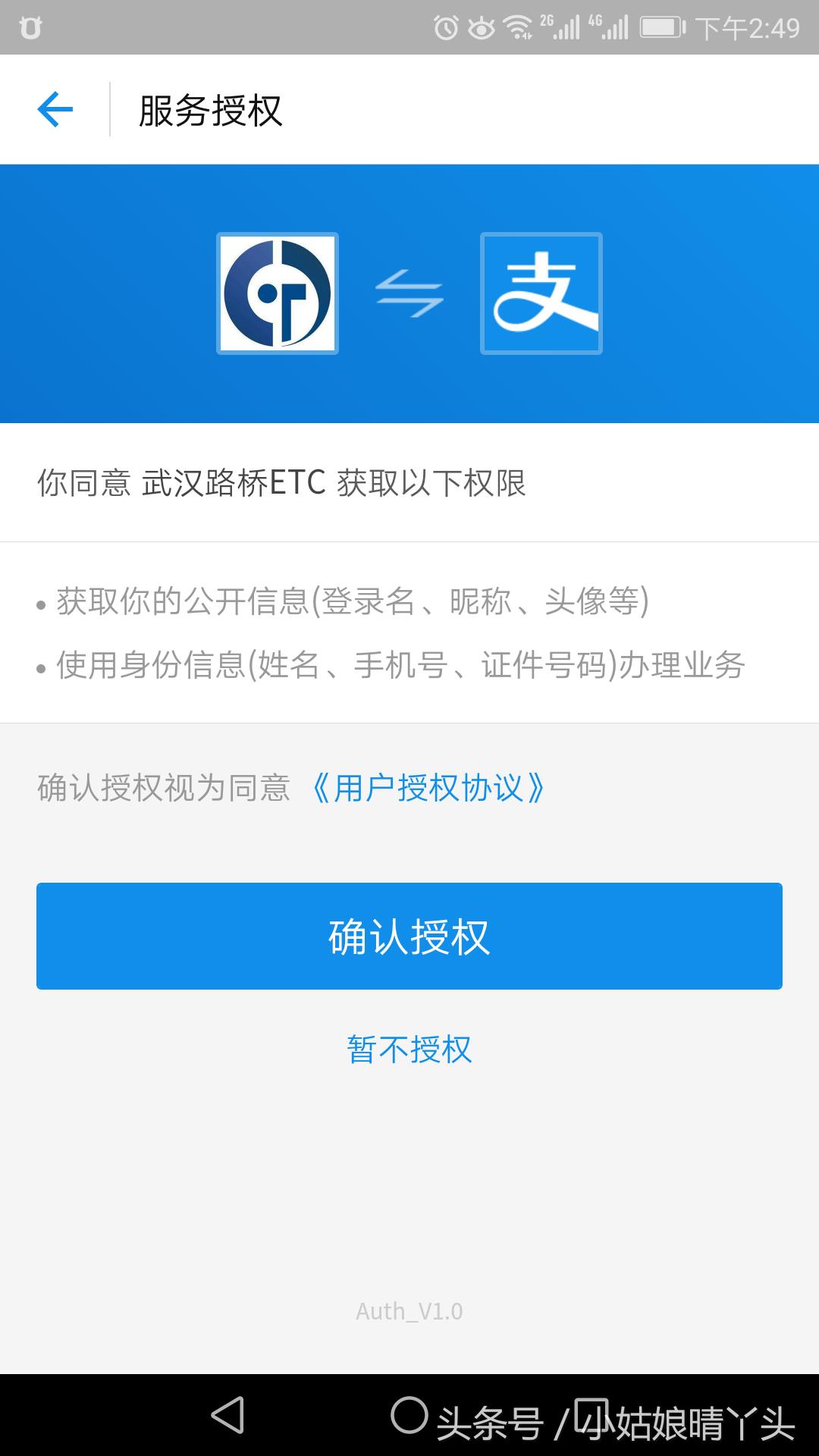Go back from the 服务授权 page
The height and width of the screenshot is (1456, 819).
click(55, 110)
